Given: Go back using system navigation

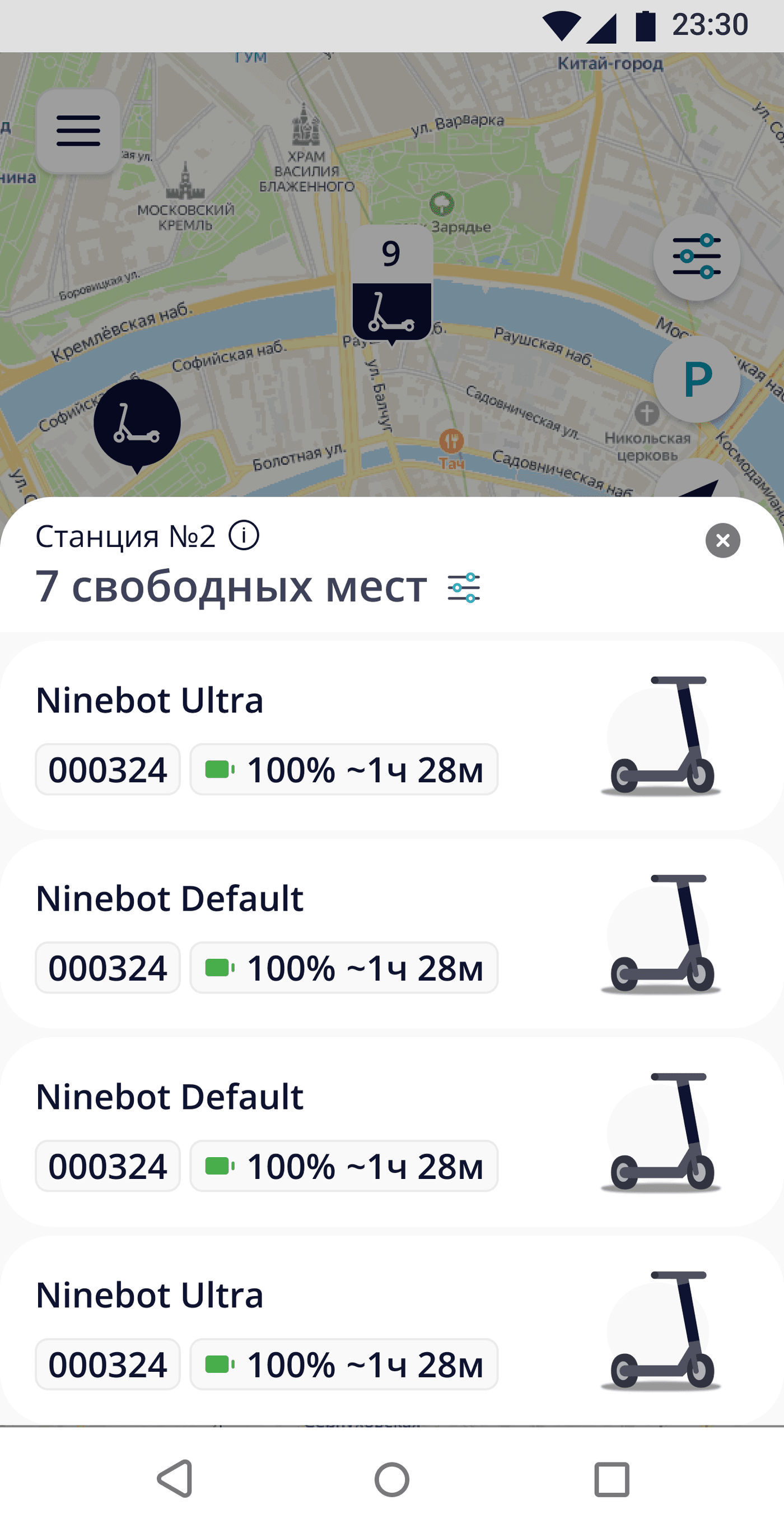Looking at the screenshot, I should point(175,1478).
